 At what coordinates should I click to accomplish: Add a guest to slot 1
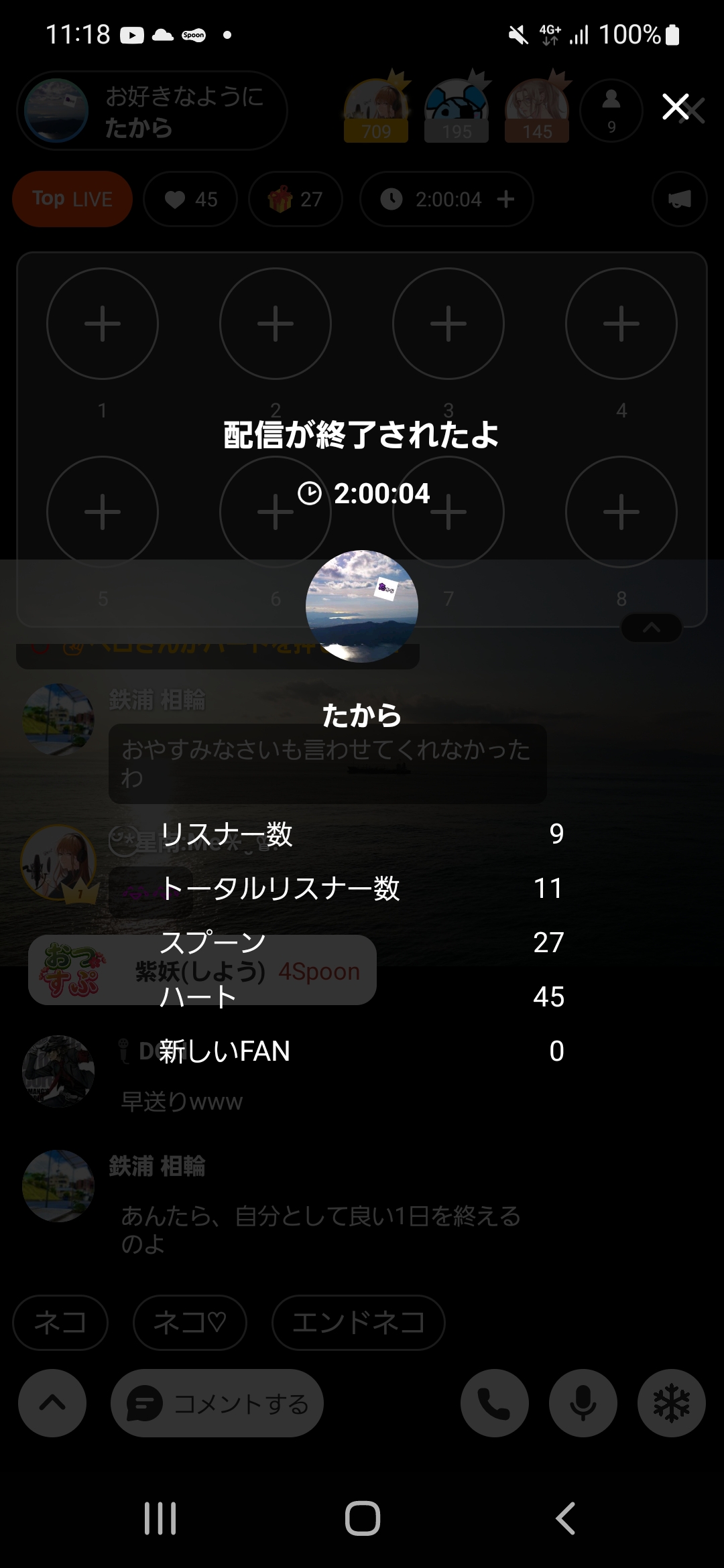[x=102, y=324]
